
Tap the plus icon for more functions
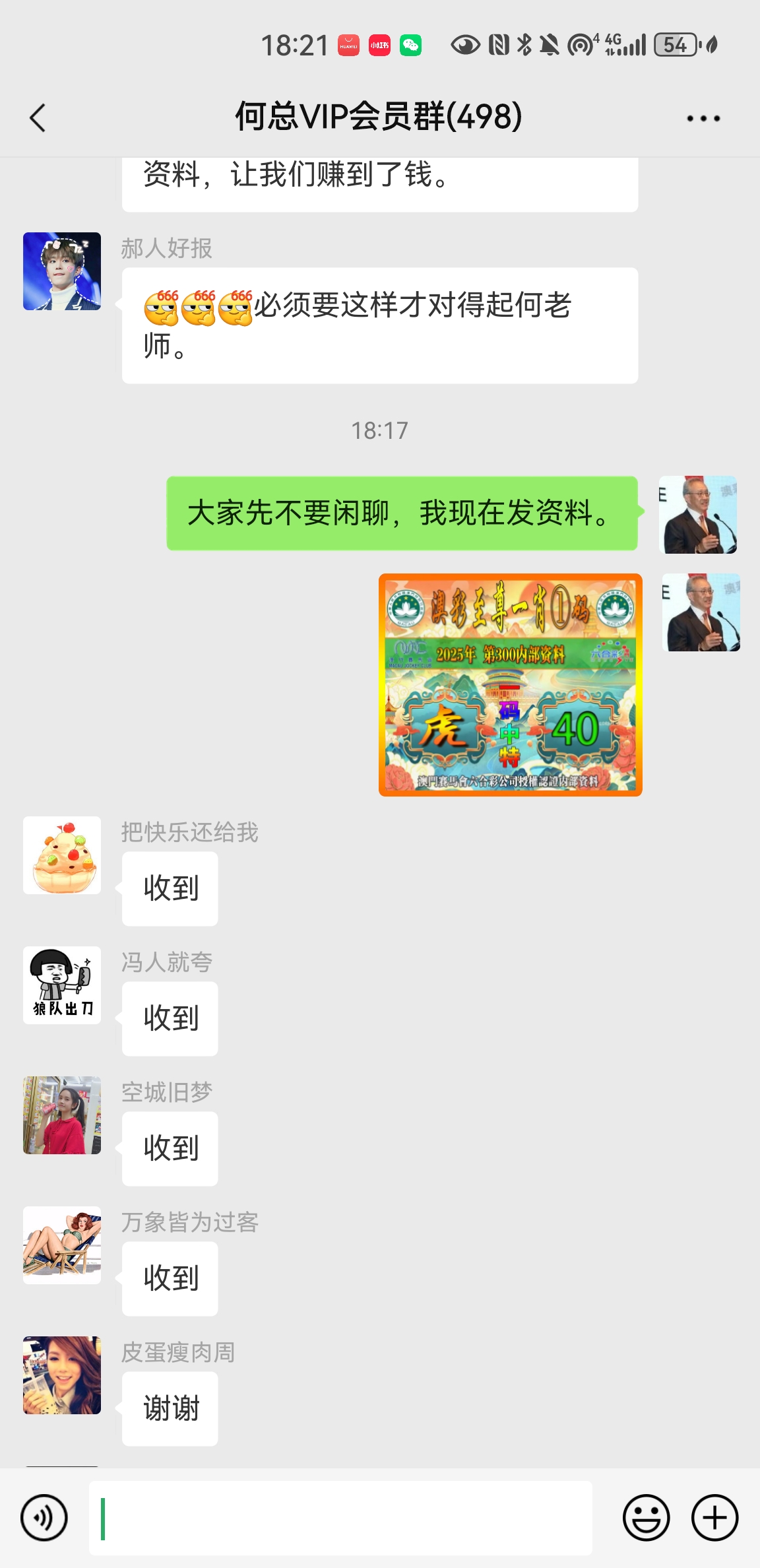tap(714, 1516)
